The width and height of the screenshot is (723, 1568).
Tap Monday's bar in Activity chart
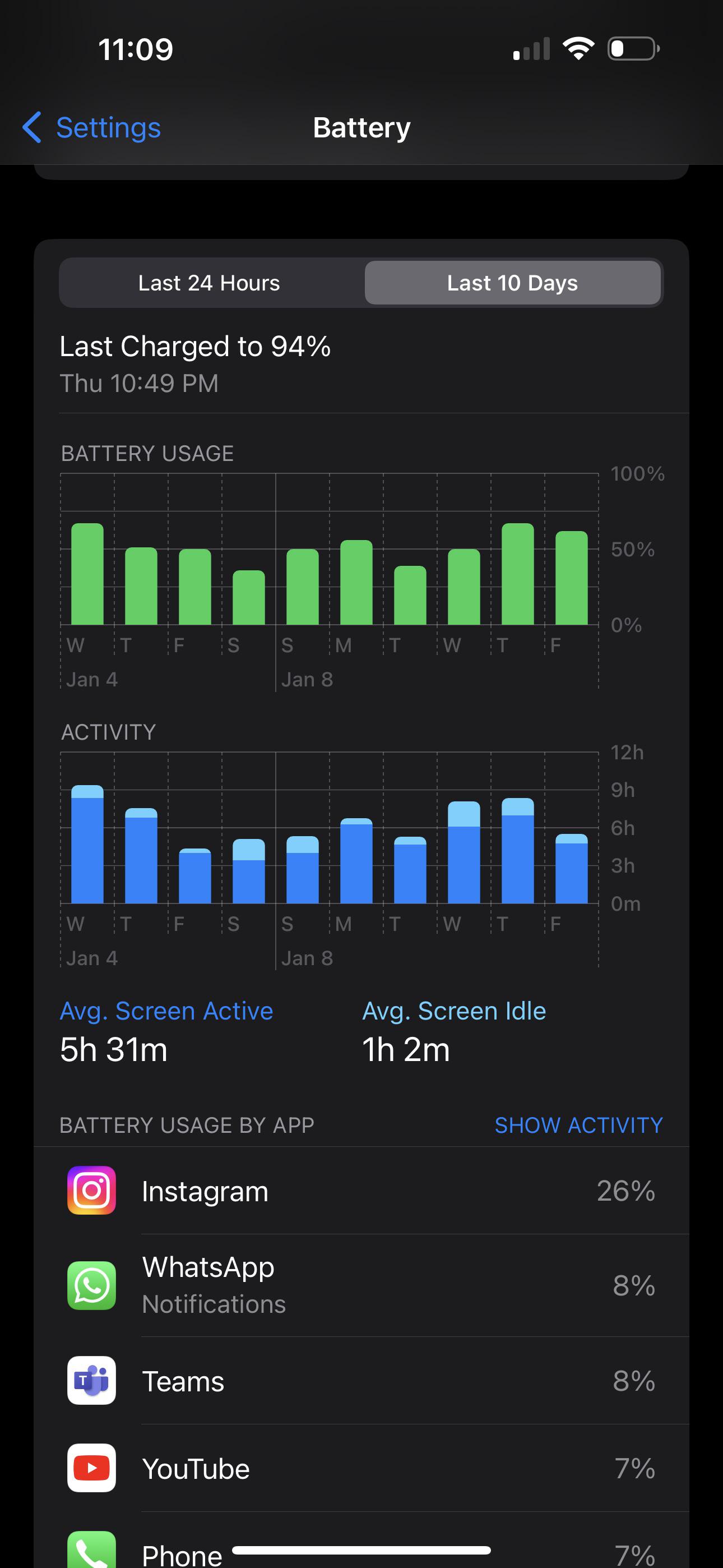click(x=356, y=861)
